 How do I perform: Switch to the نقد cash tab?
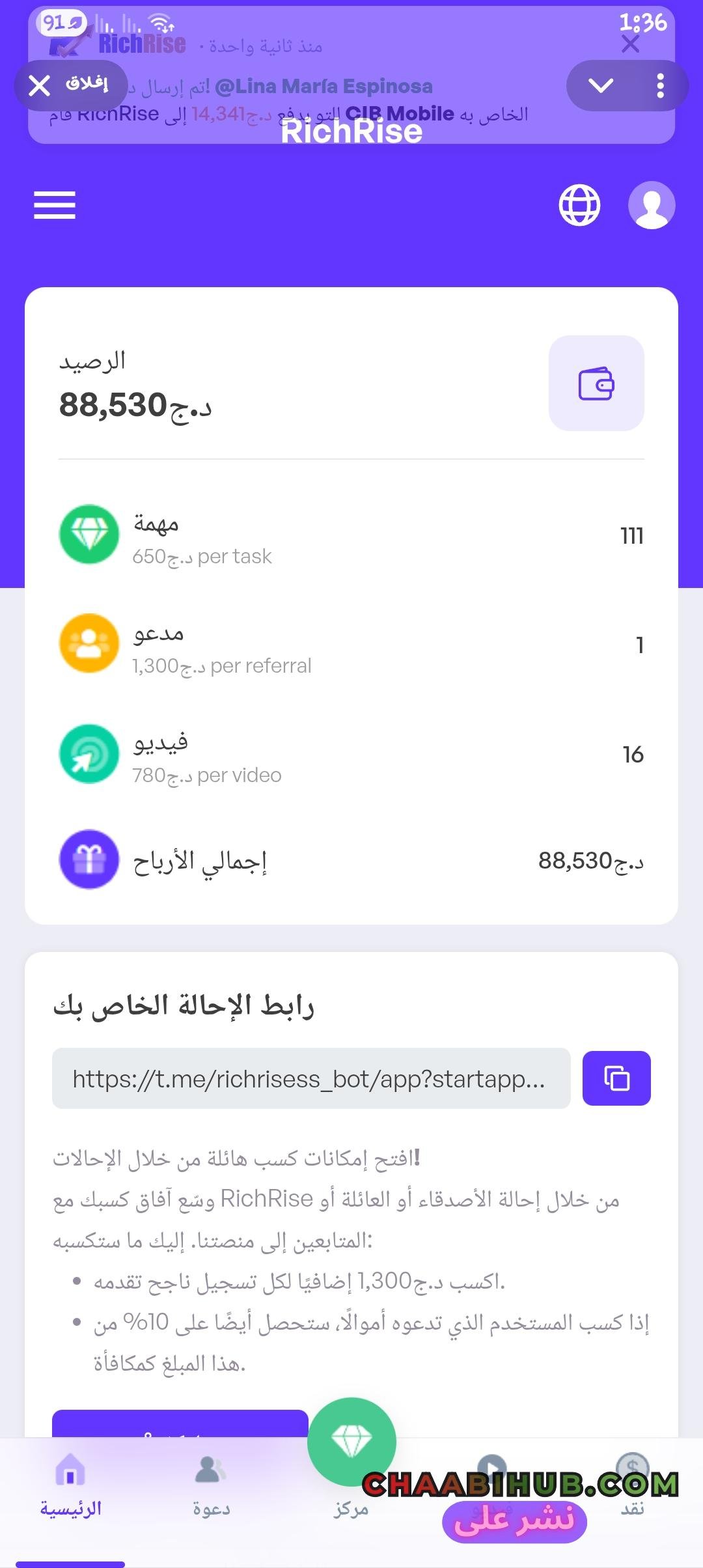(632, 1486)
